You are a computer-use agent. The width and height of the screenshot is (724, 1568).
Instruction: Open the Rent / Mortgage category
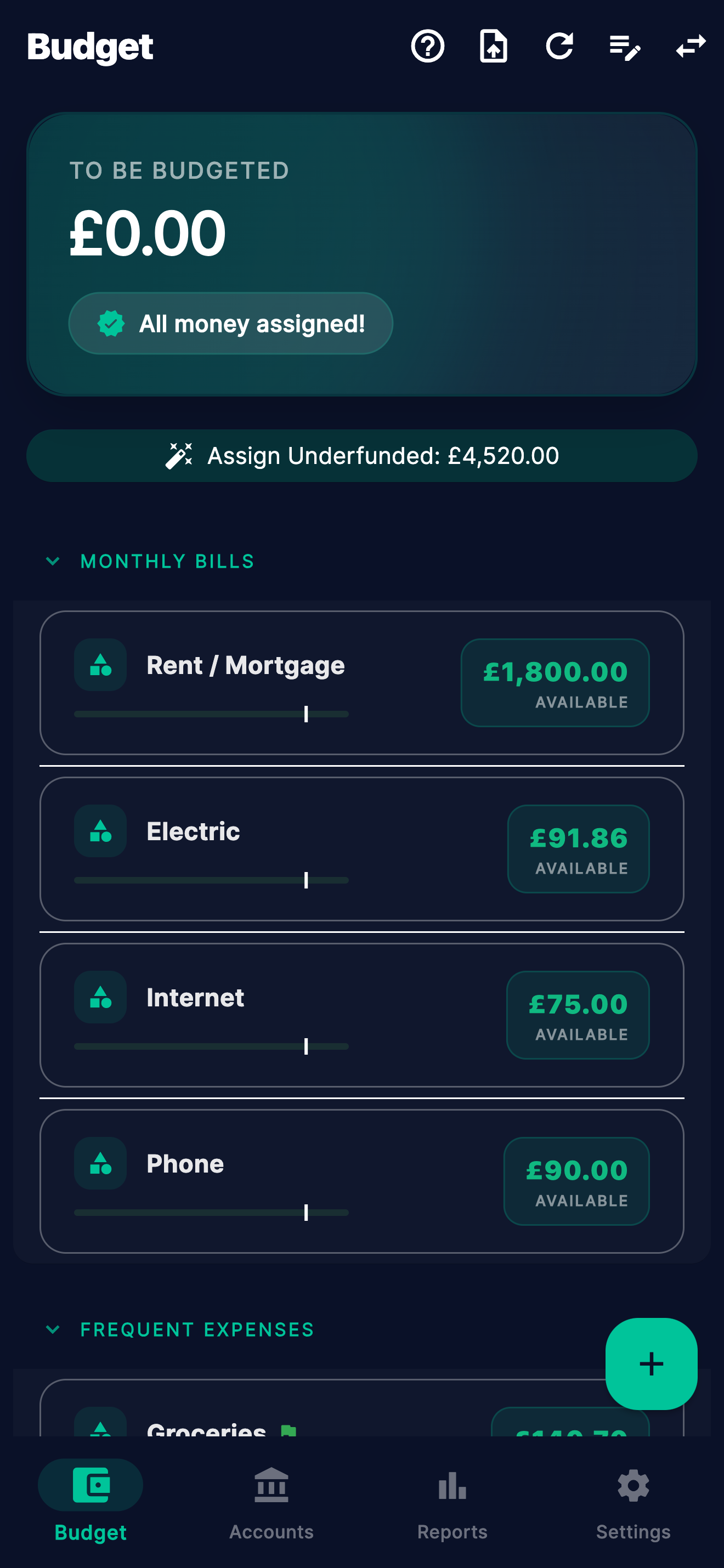(361, 682)
